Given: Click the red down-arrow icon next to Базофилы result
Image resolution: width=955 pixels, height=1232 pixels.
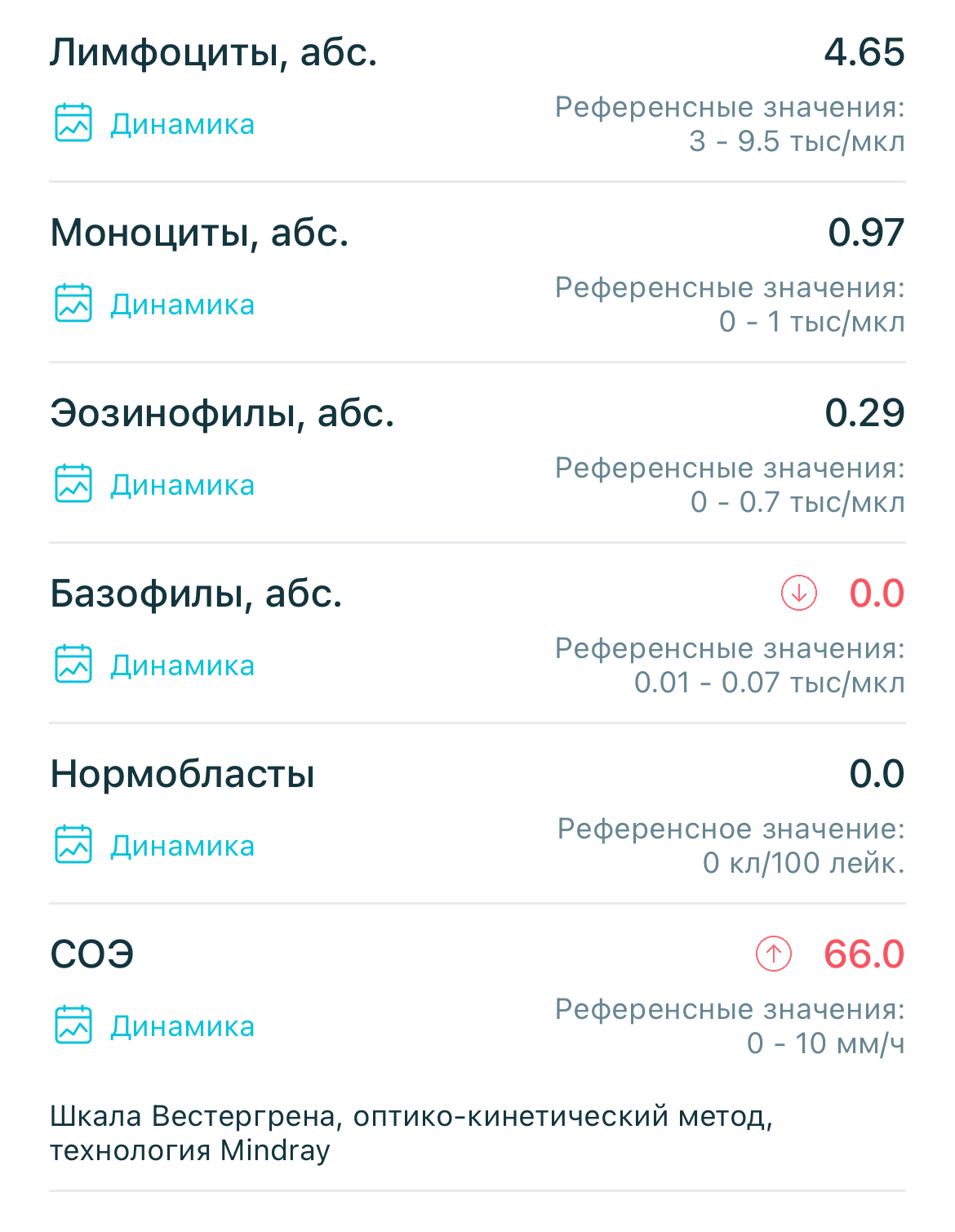Looking at the screenshot, I should pyautogui.click(x=797, y=596).
